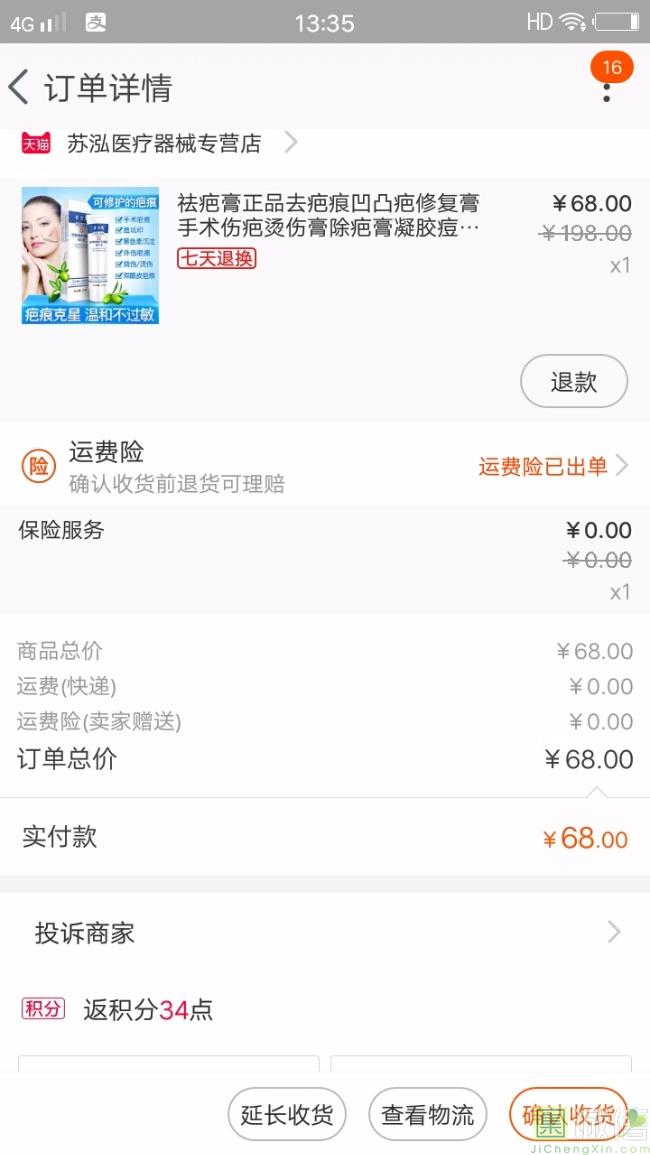Screen dimensions: 650x1155
Task: Confirm receipt with 确认收货
Action: coord(568,1115)
